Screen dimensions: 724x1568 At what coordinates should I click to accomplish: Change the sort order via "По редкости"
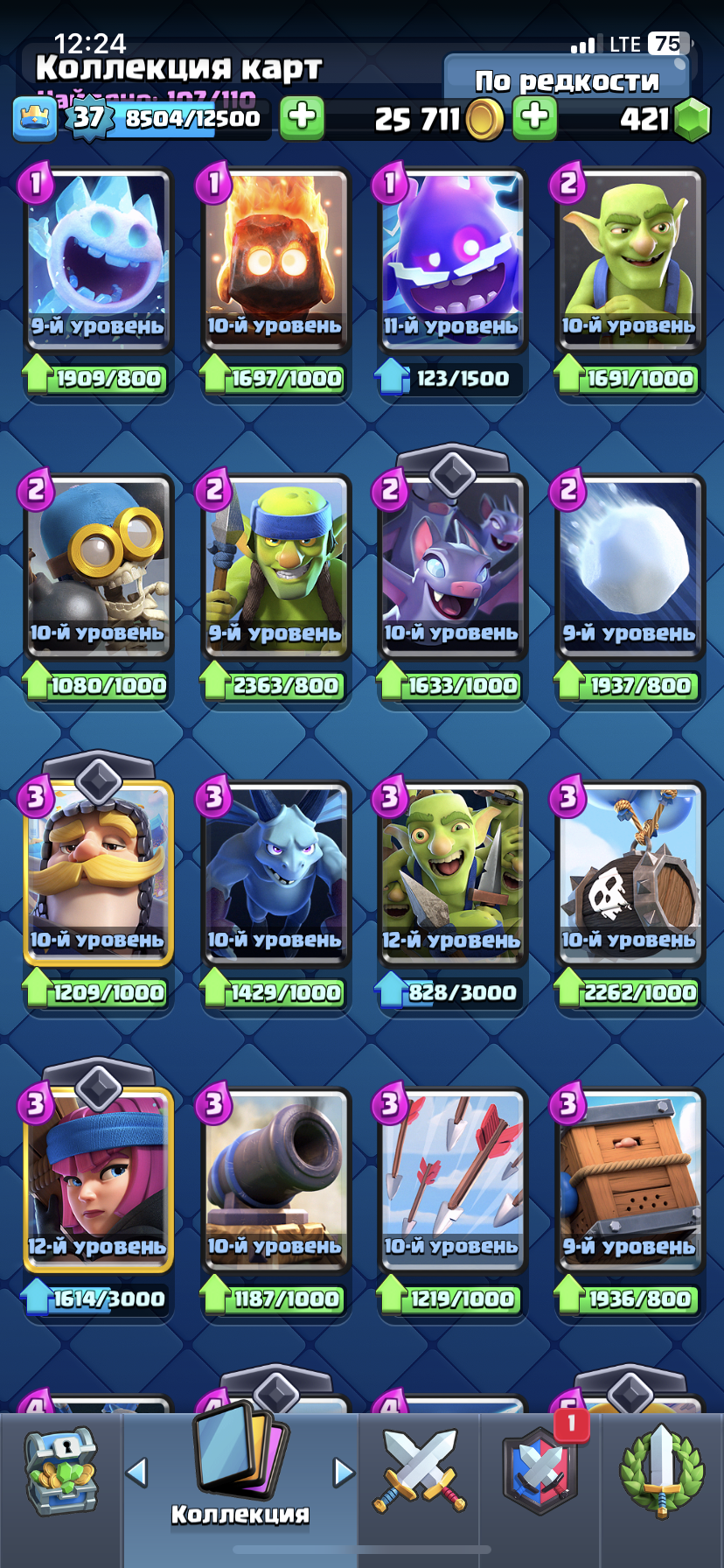coord(567,80)
